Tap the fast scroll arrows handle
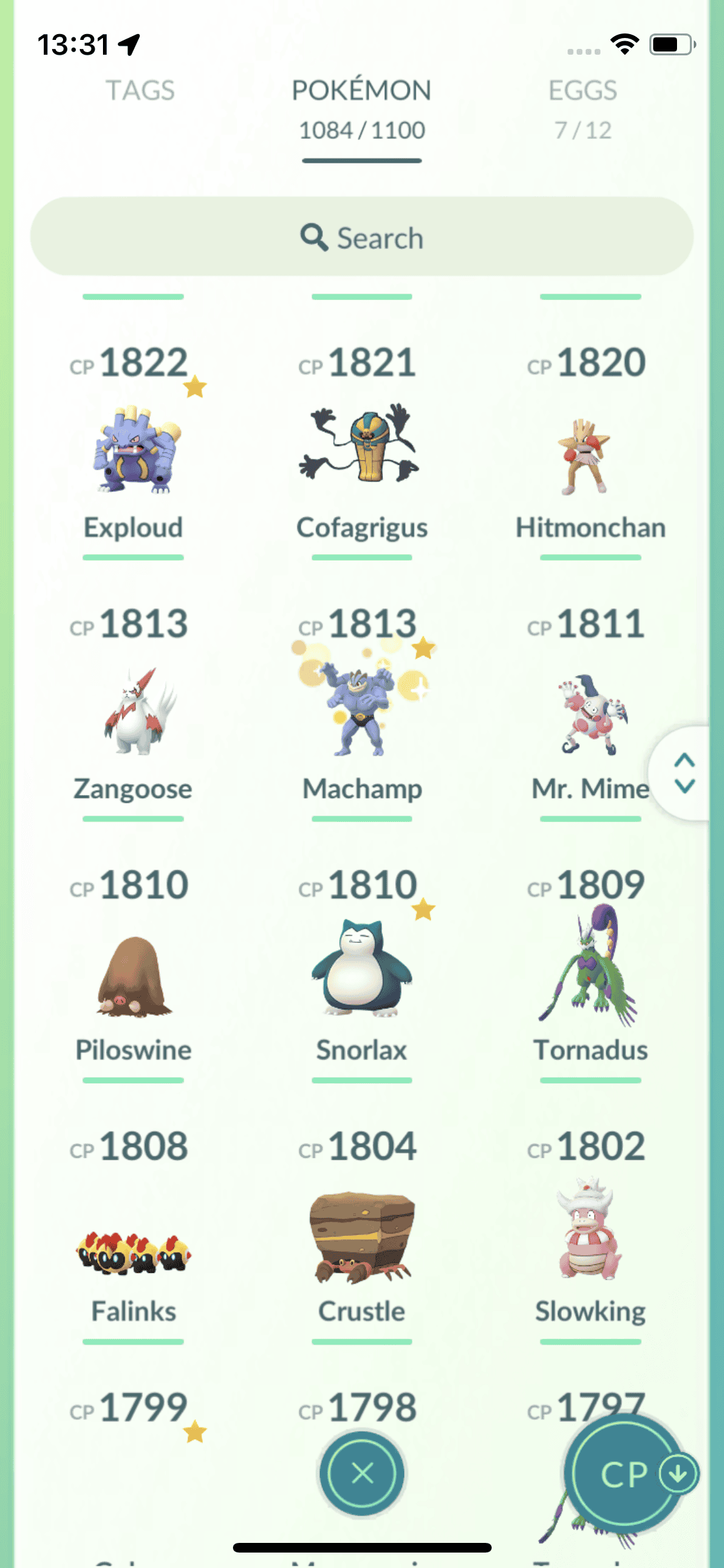 684,773
